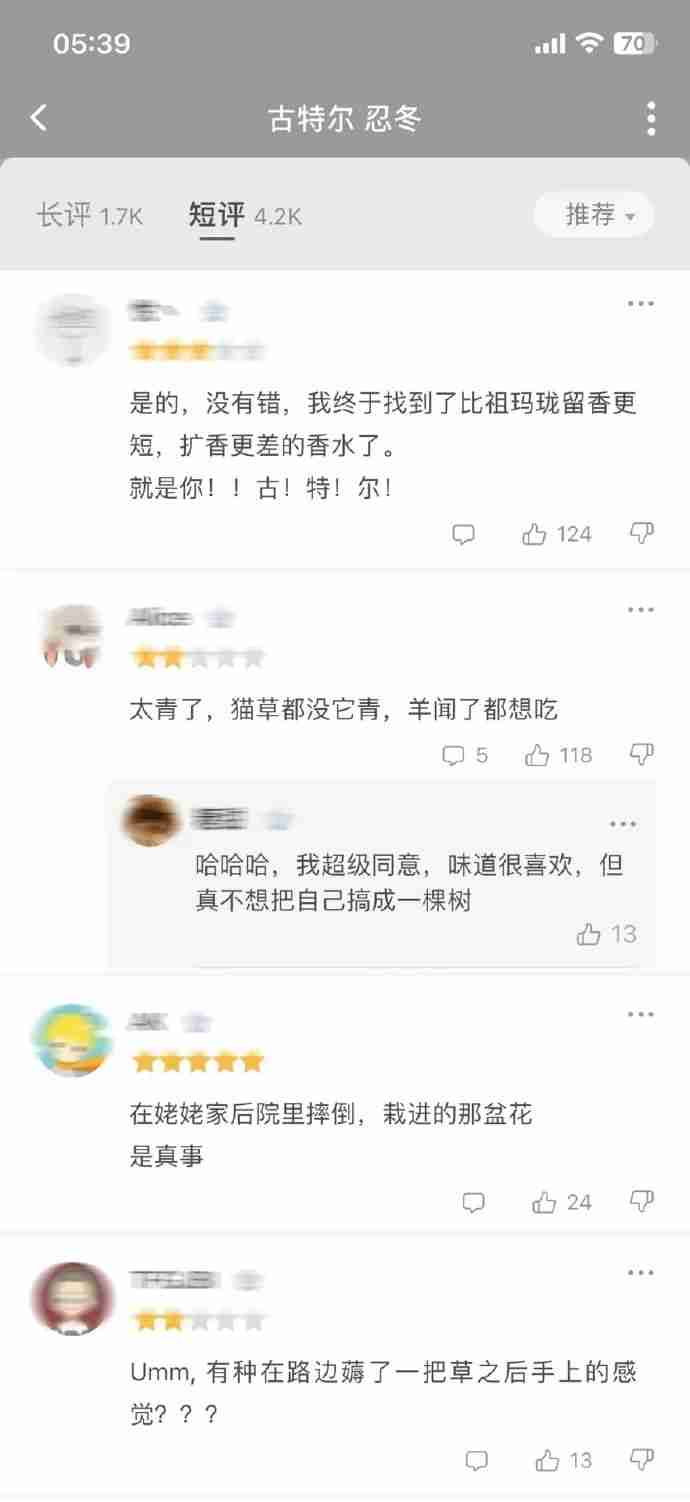Open more options on the 姥姥家后院 review
Image resolution: width=690 pixels, height=1502 pixels.
click(x=640, y=1015)
